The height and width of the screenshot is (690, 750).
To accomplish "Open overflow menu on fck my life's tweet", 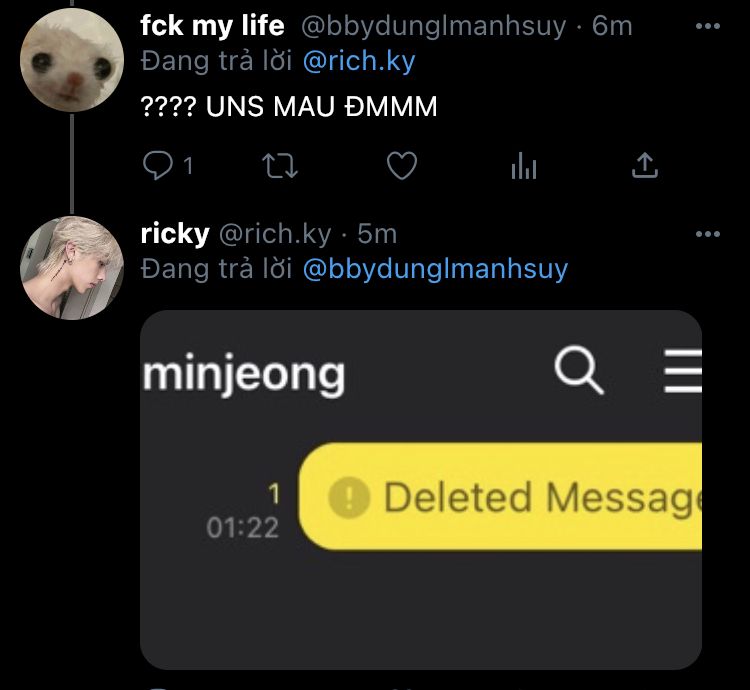I will coord(707,26).
